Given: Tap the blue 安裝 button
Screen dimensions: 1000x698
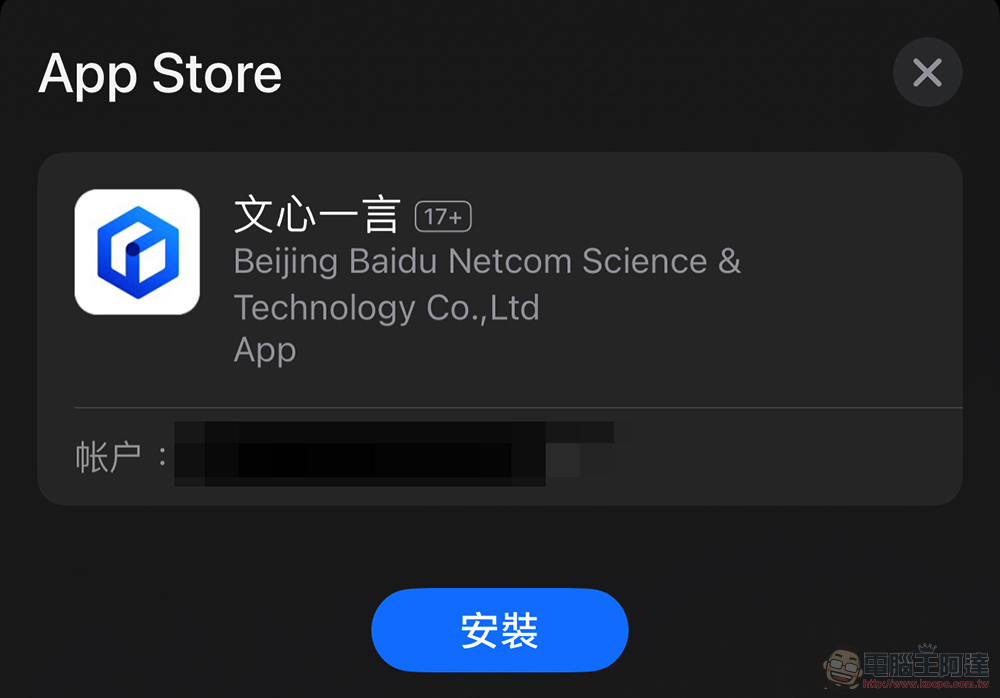Looking at the screenshot, I should click(x=499, y=631).
